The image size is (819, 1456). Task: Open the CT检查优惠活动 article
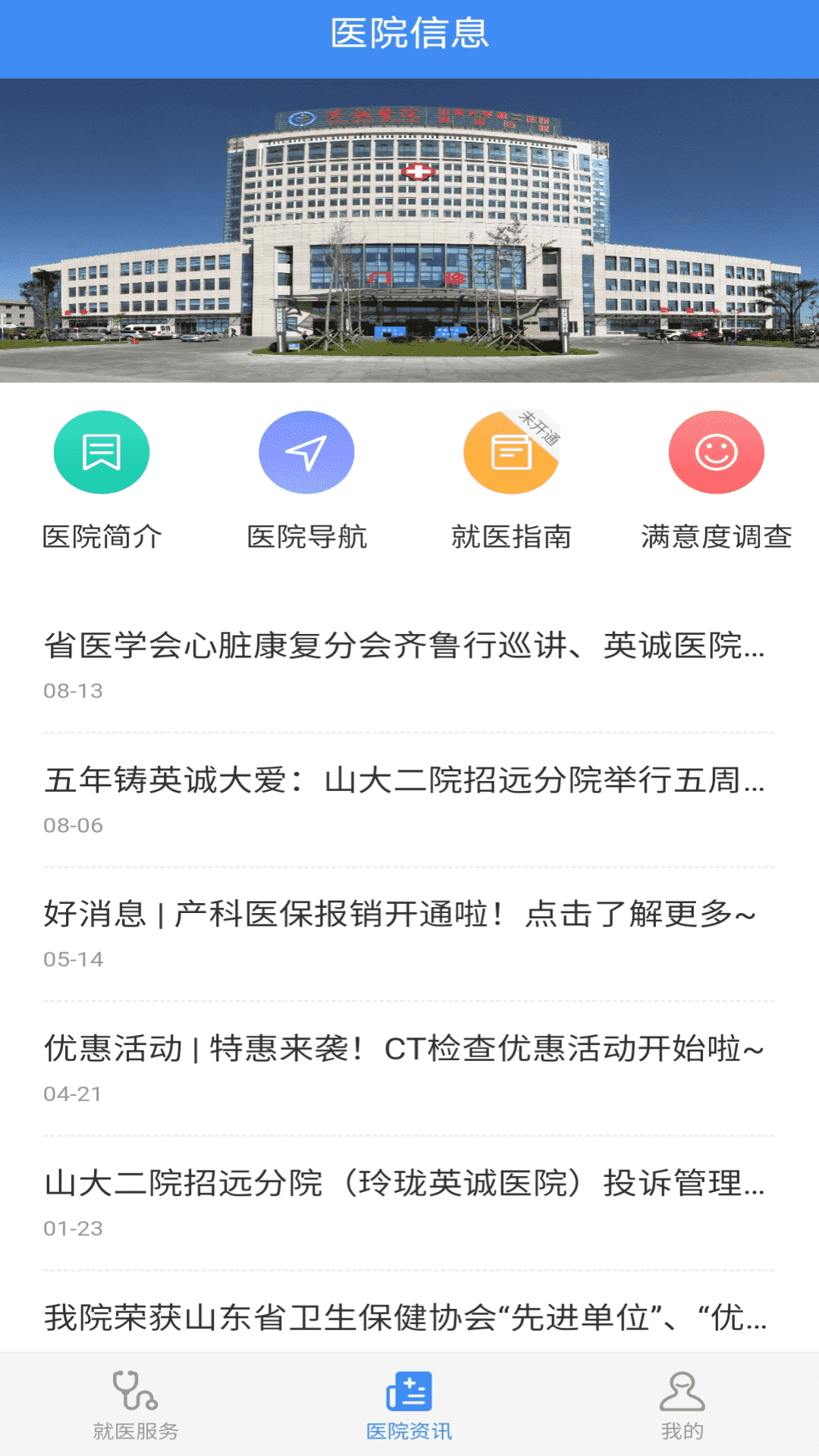(x=409, y=1068)
